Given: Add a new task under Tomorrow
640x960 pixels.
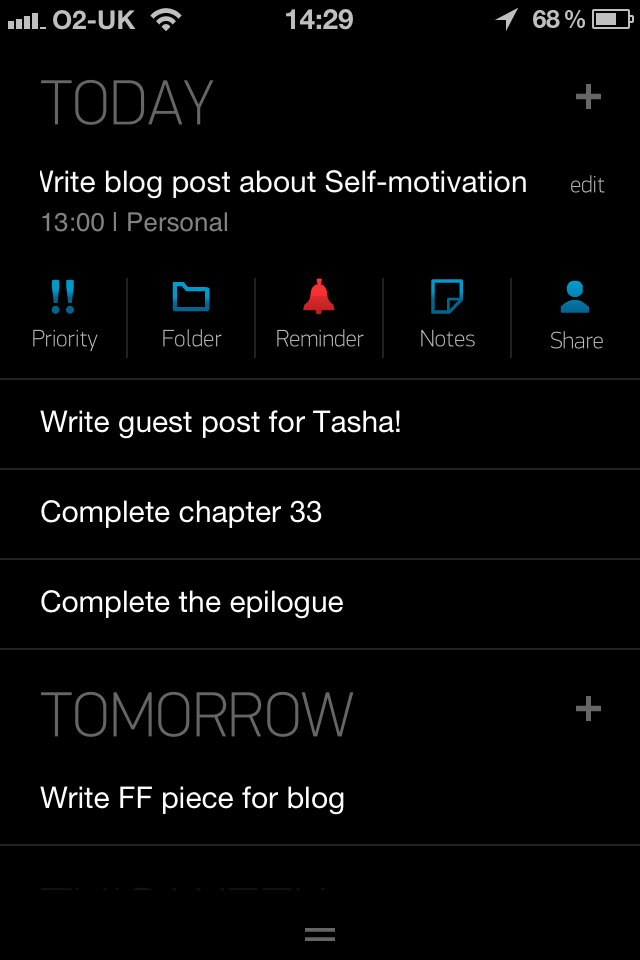Looking at the screenshot, I should [588, 709].
